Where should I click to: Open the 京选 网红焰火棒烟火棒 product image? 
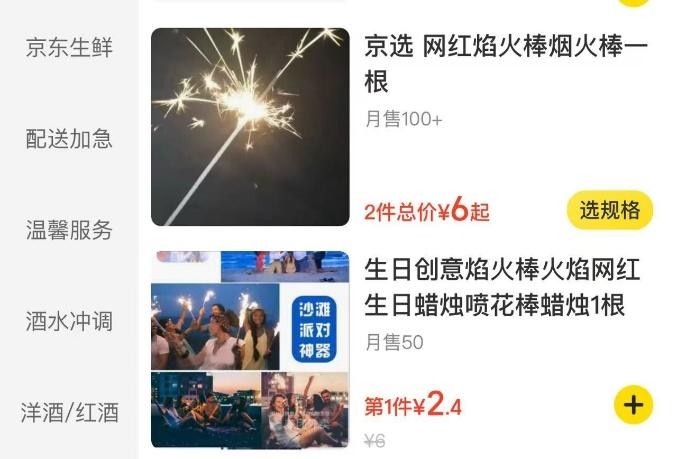point(250,127)
